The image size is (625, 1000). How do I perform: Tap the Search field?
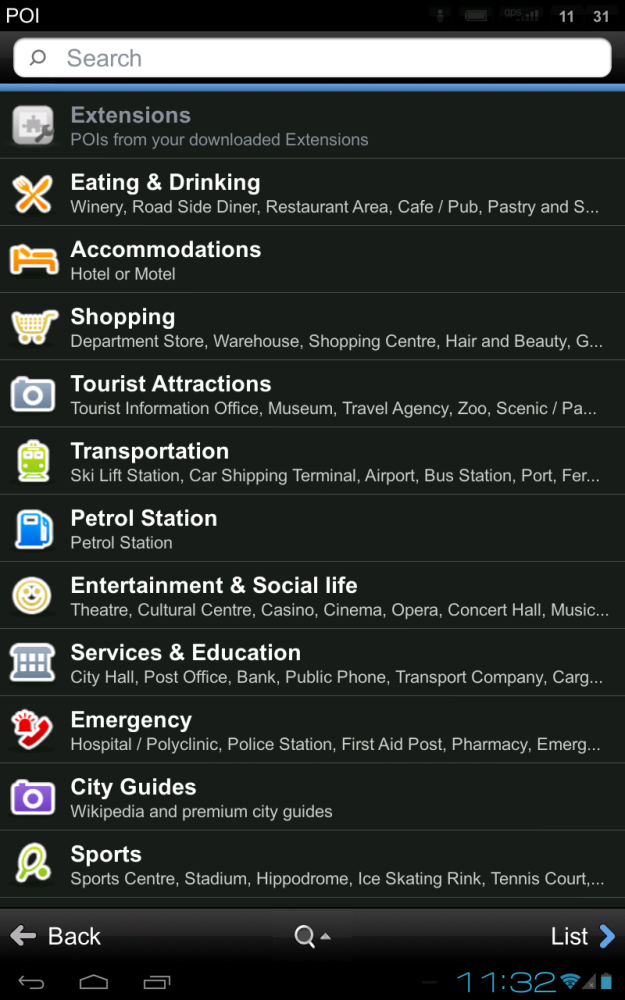312,58
